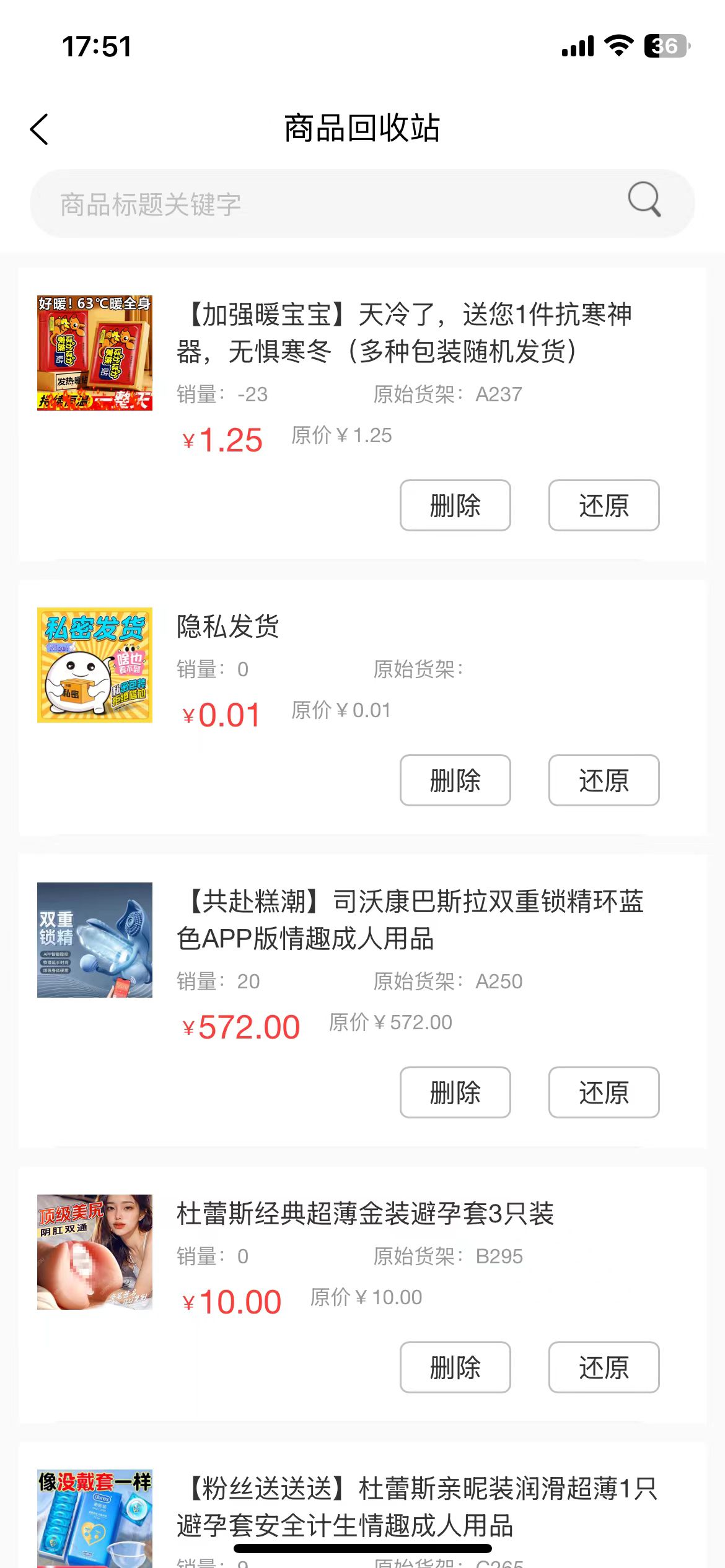Delete the 共赴糕潮 product
The height and width of the screenshot is (1568, 725).
tap(455, 1092)
